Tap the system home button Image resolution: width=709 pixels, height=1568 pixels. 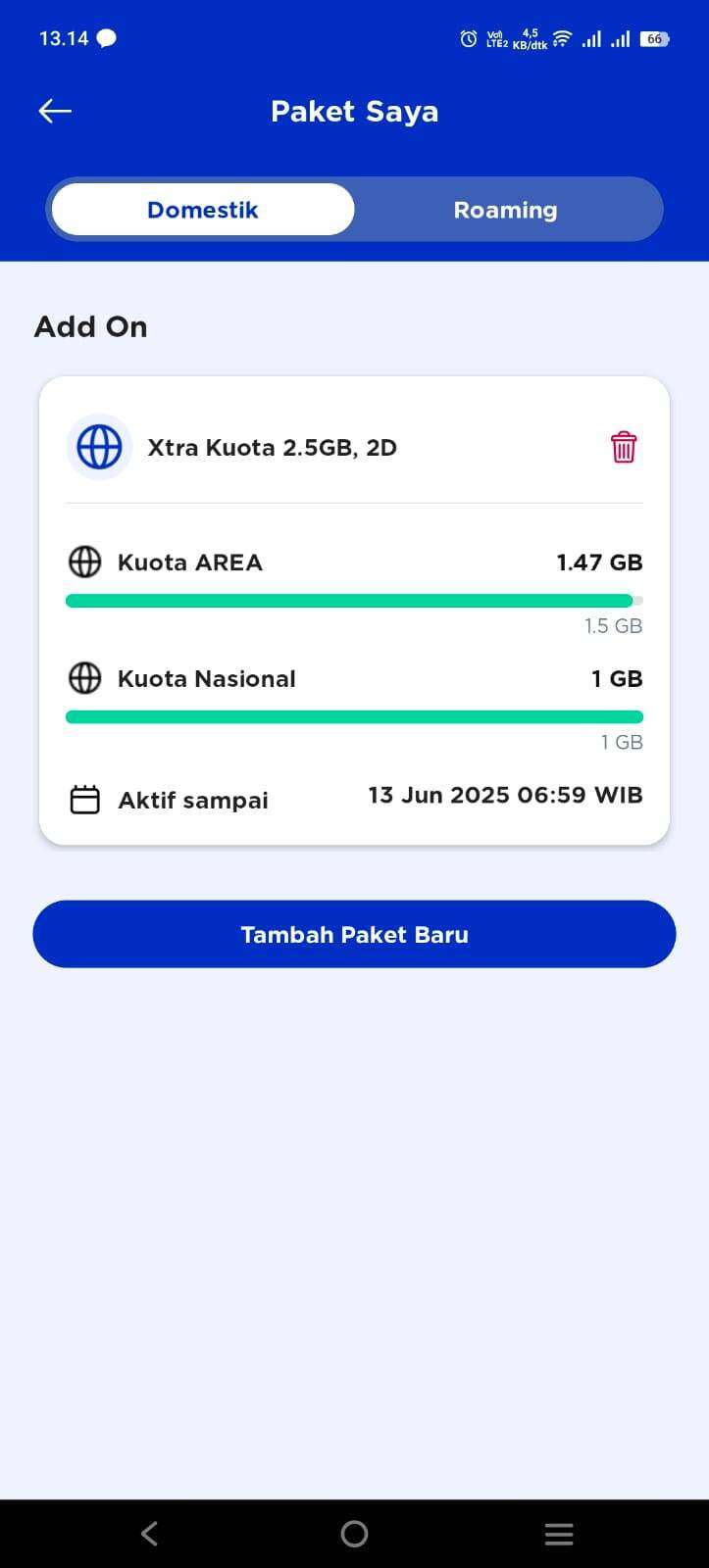pos(354,1534)
